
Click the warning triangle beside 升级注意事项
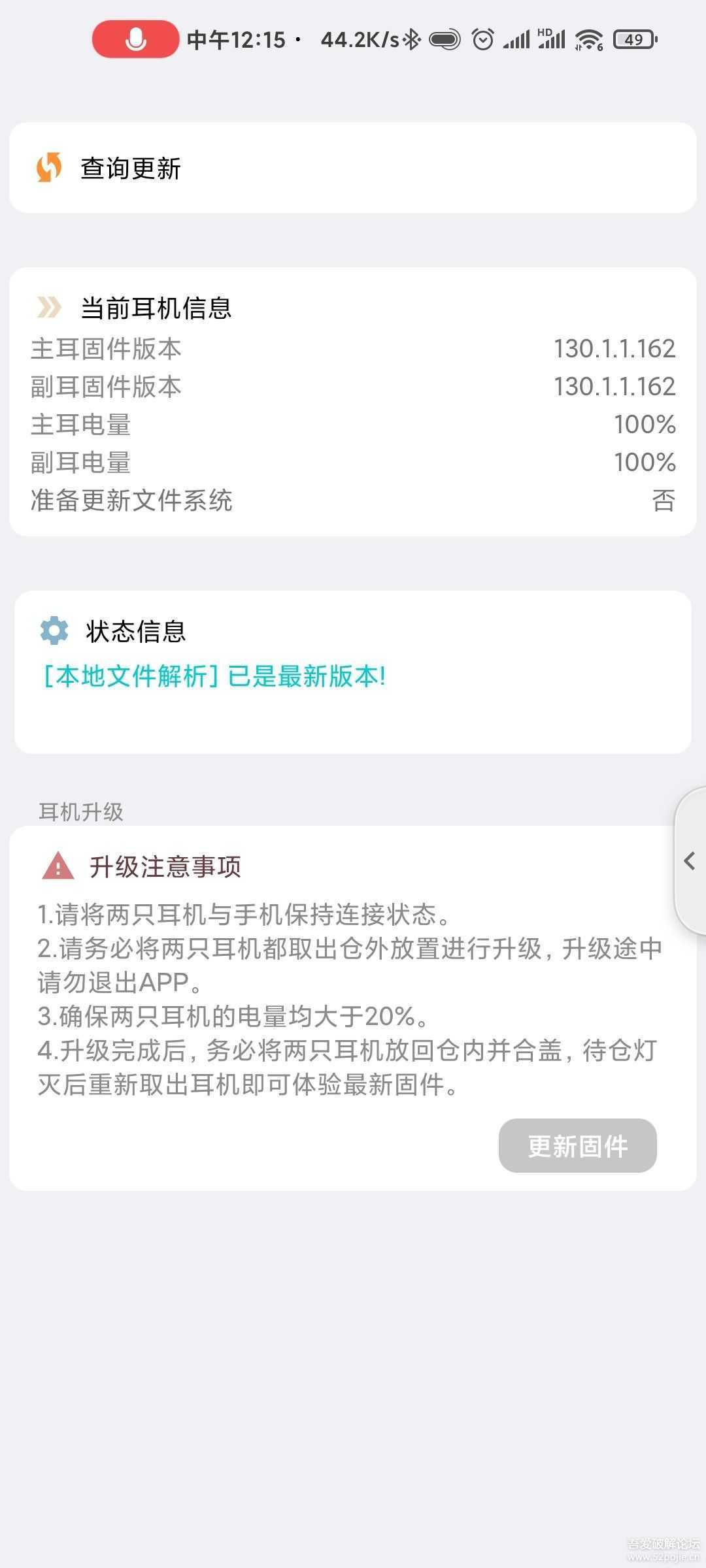59,866
